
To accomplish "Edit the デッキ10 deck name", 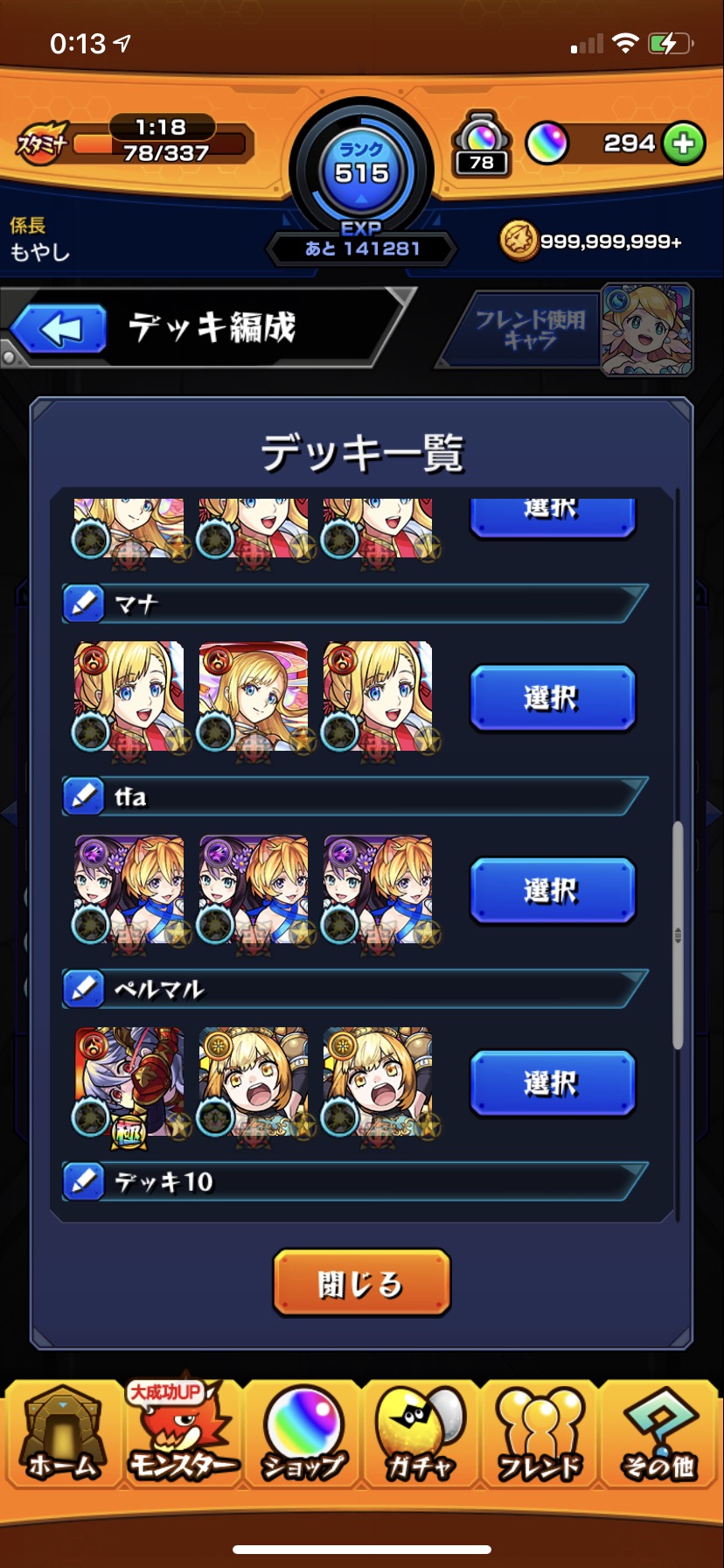I will pos(84,1181).
